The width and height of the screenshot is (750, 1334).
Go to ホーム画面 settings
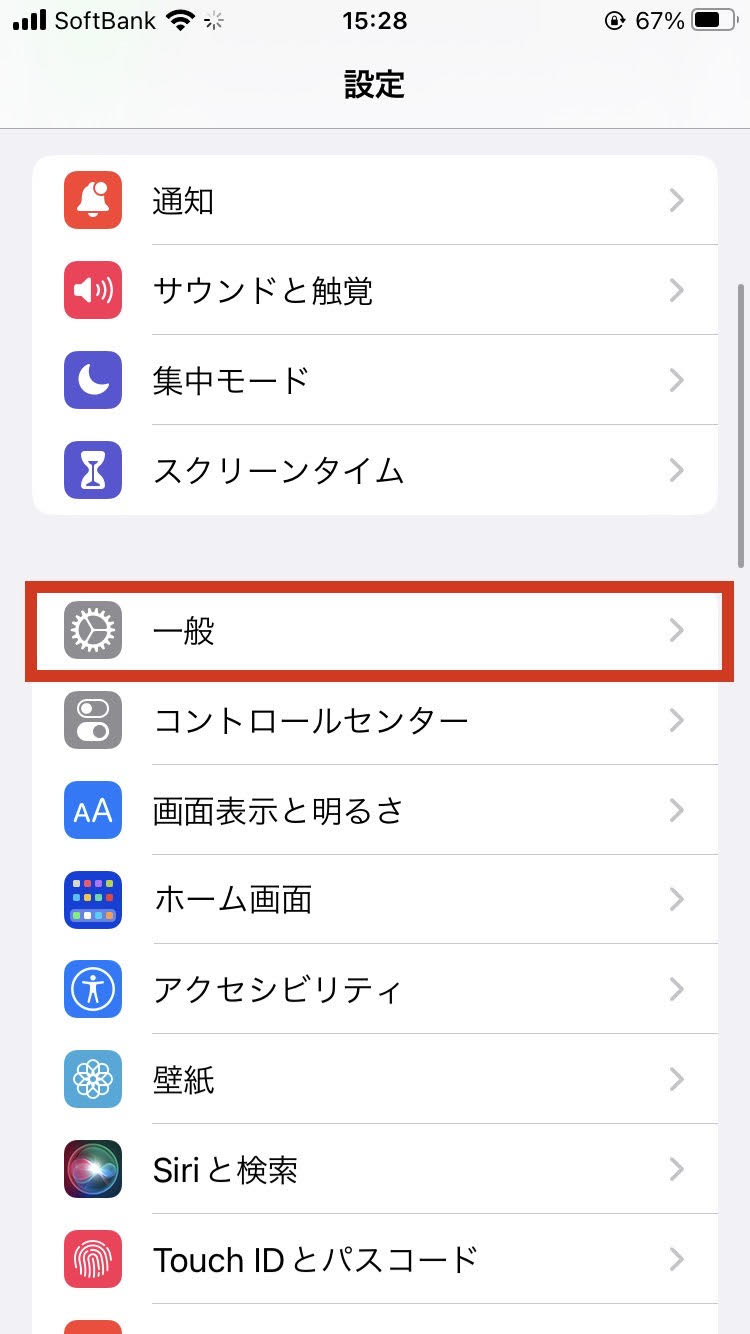375,900
